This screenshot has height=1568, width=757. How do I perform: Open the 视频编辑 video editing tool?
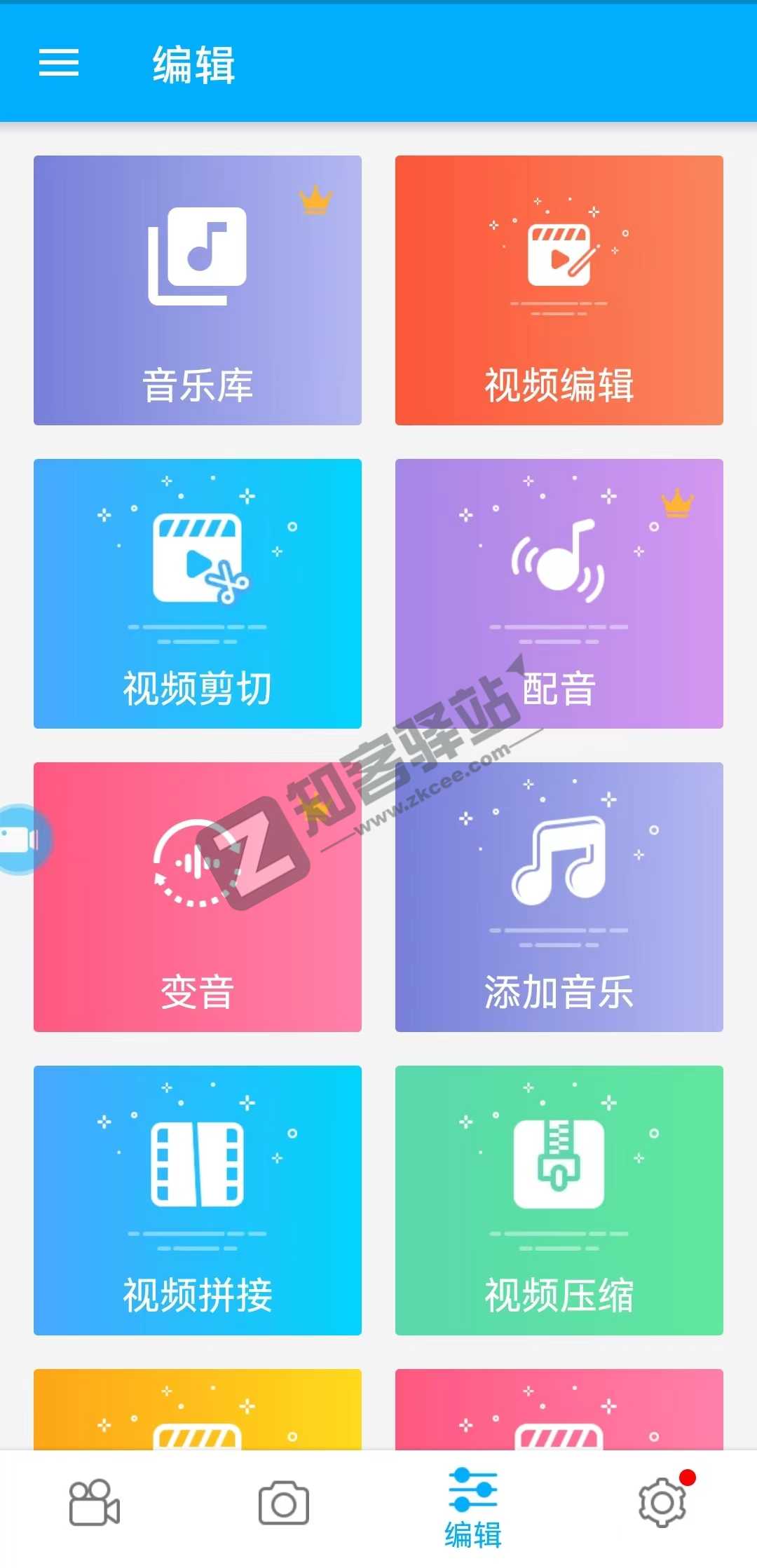click(559, 289)
